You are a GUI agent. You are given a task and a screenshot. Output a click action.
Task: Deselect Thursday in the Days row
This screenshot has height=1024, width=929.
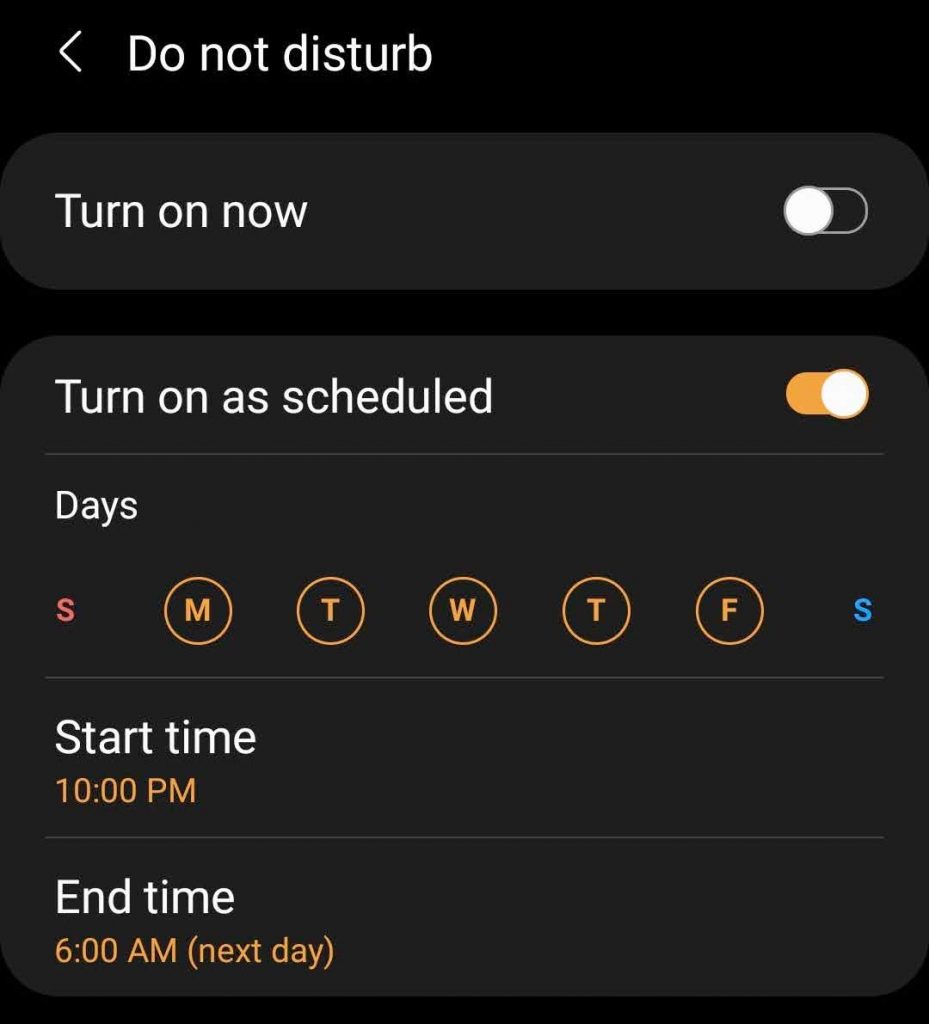point(596,610)
